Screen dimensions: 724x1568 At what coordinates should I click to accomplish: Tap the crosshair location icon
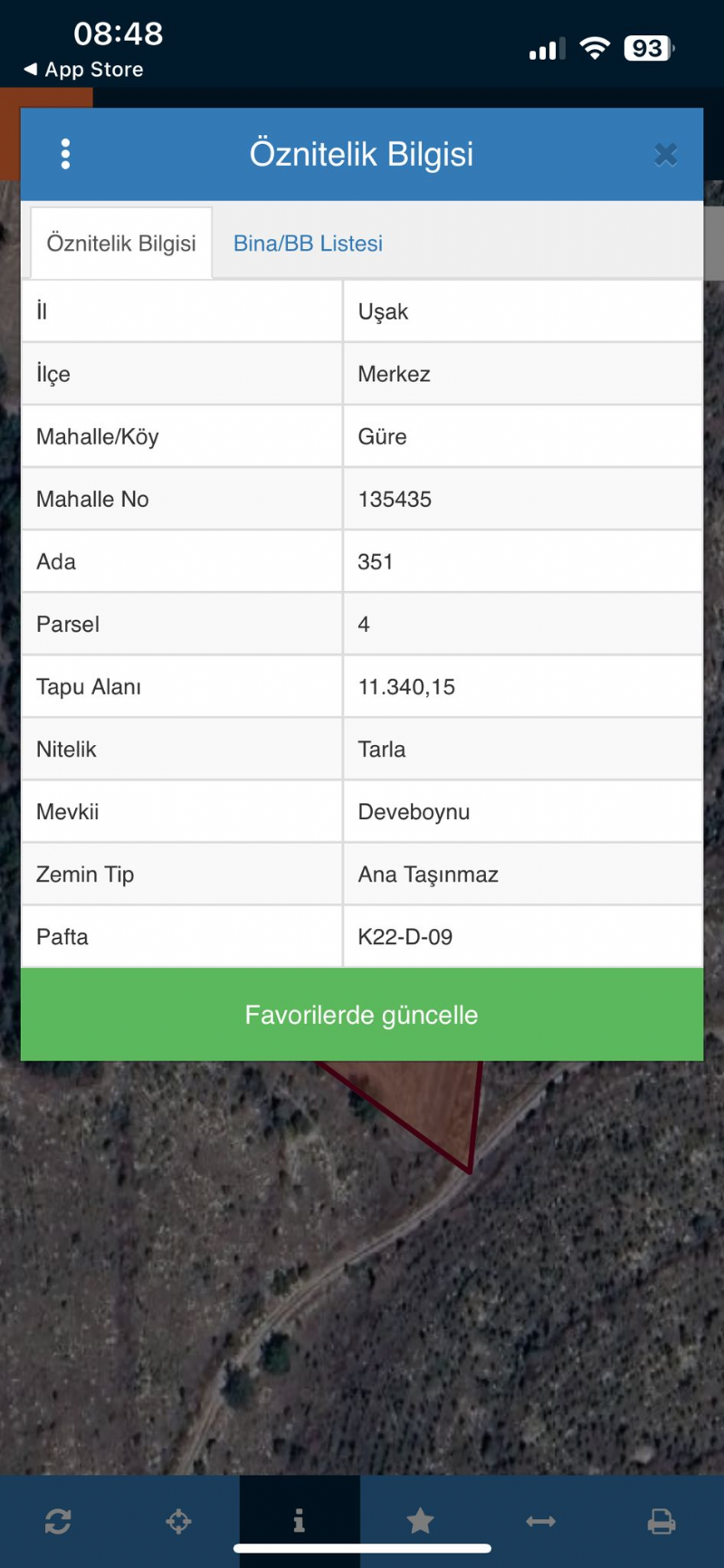178,1522
